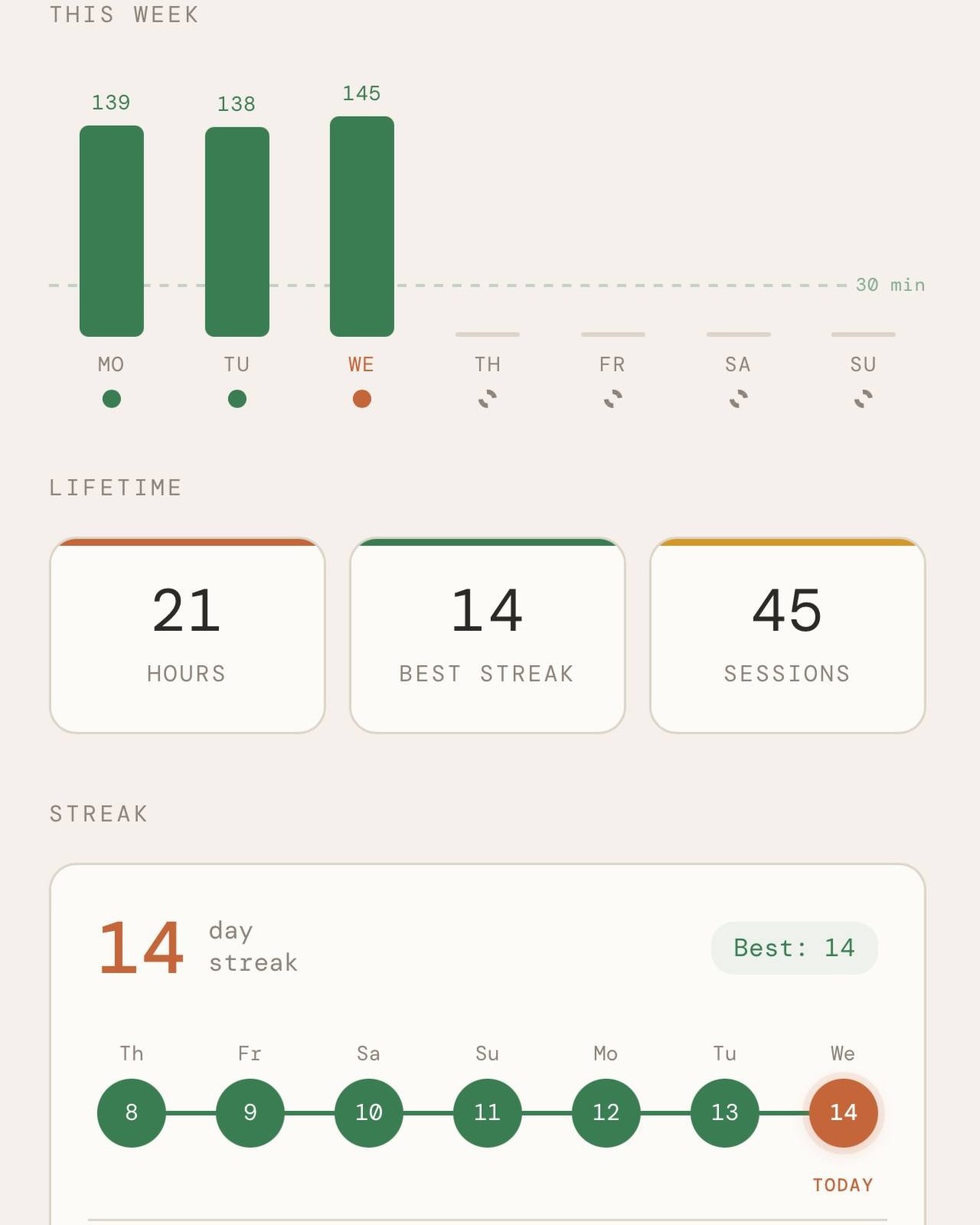Select Tuesday's 138 minute bar
The image size is (980, 1225).
point(237,231)
